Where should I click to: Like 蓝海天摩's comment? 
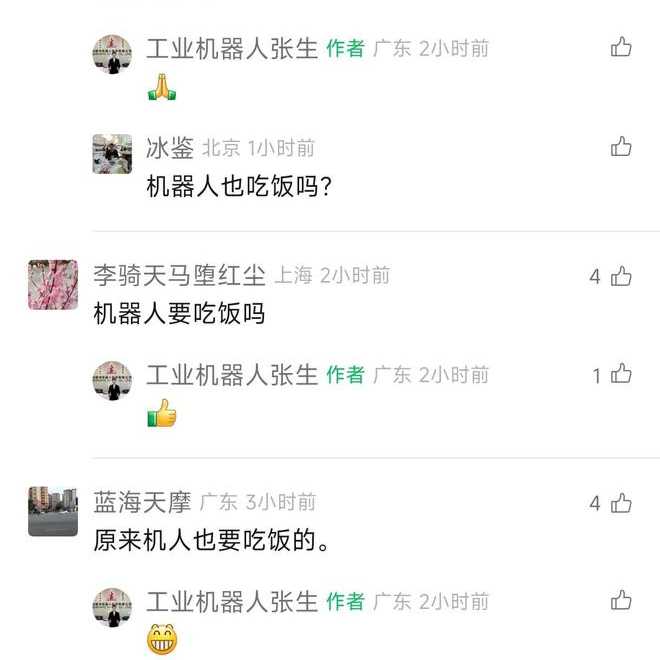coord(621,503)
